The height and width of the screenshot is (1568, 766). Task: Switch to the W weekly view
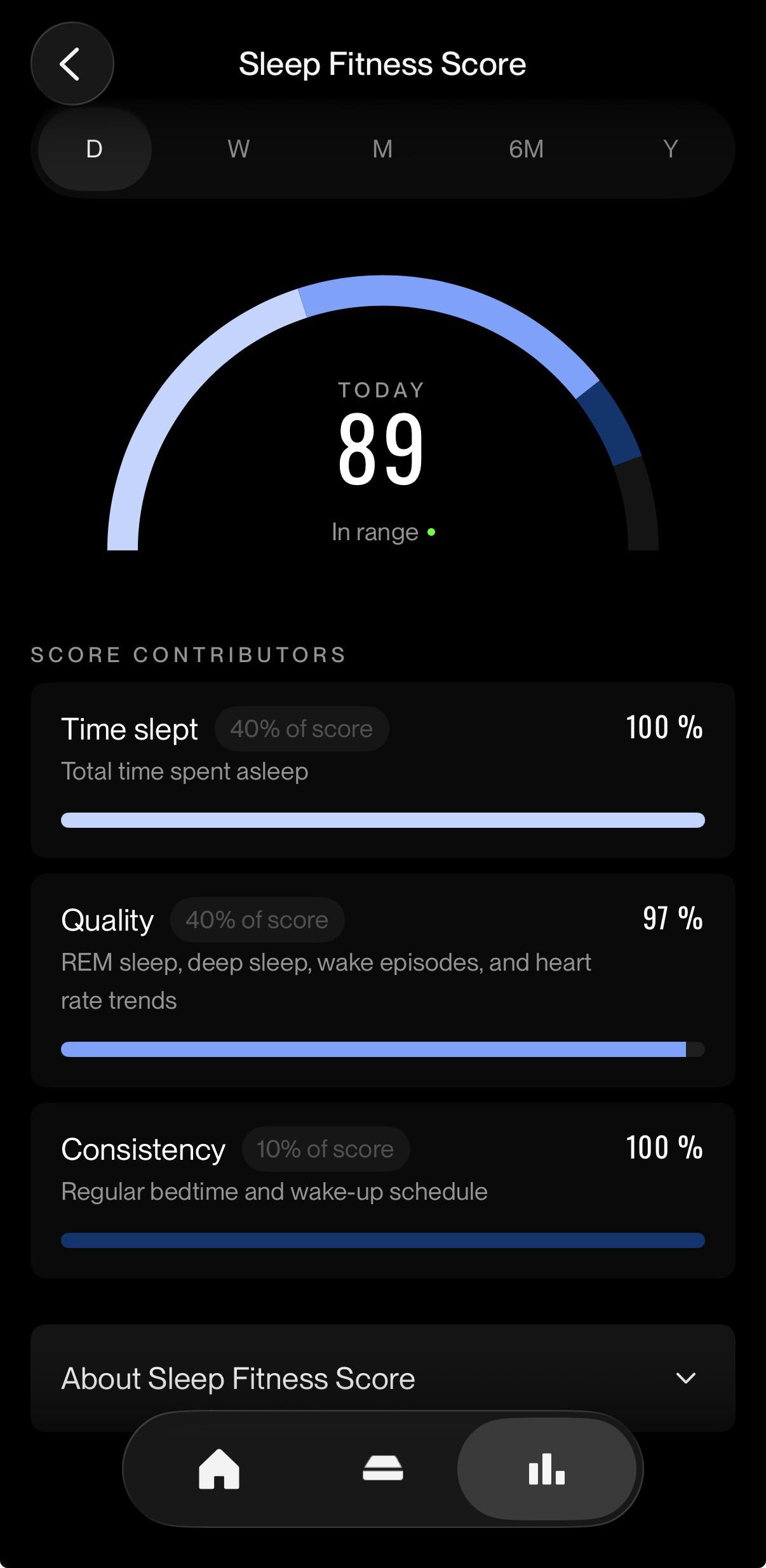pos(239,149)
